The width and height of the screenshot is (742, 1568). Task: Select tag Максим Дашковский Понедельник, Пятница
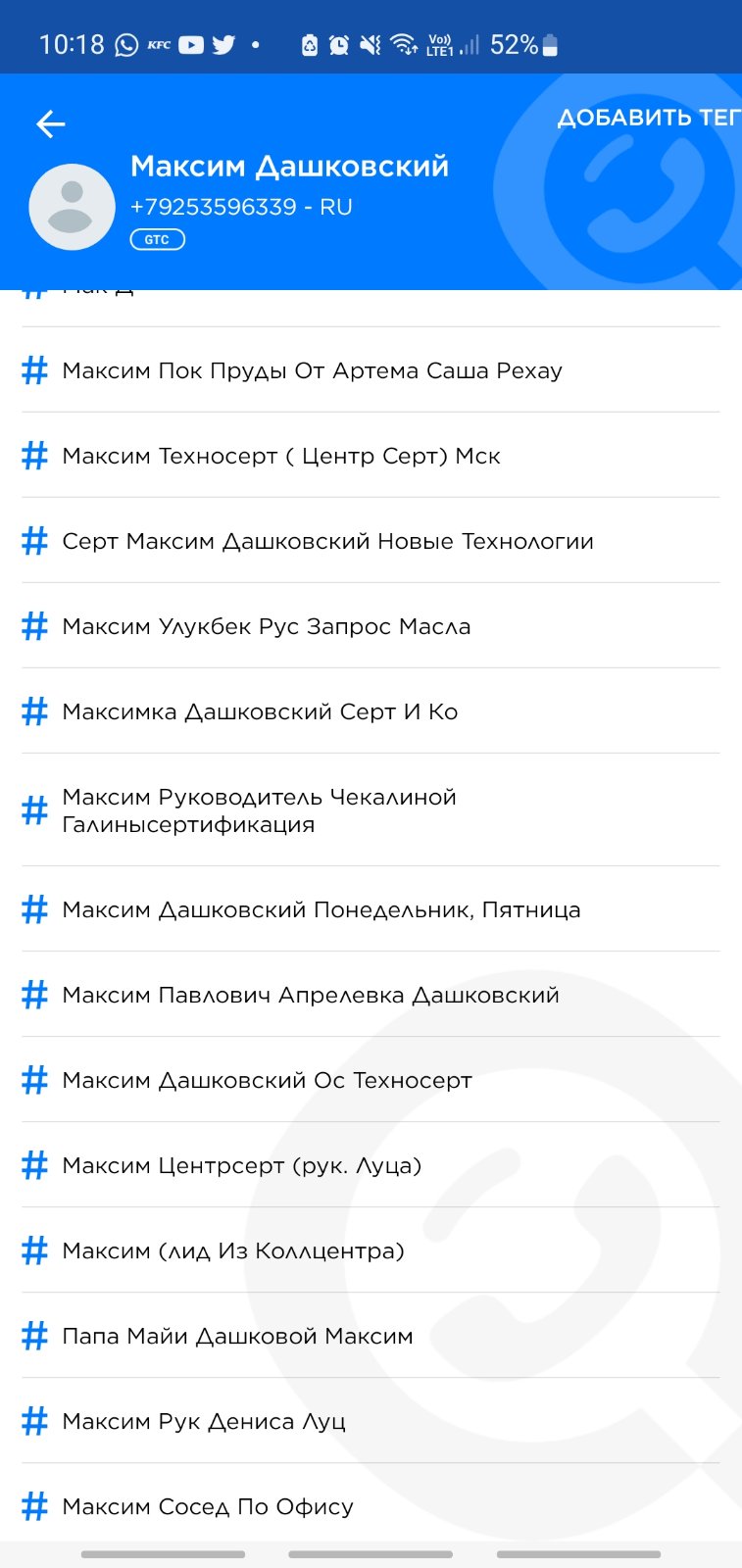coord(371,909)
